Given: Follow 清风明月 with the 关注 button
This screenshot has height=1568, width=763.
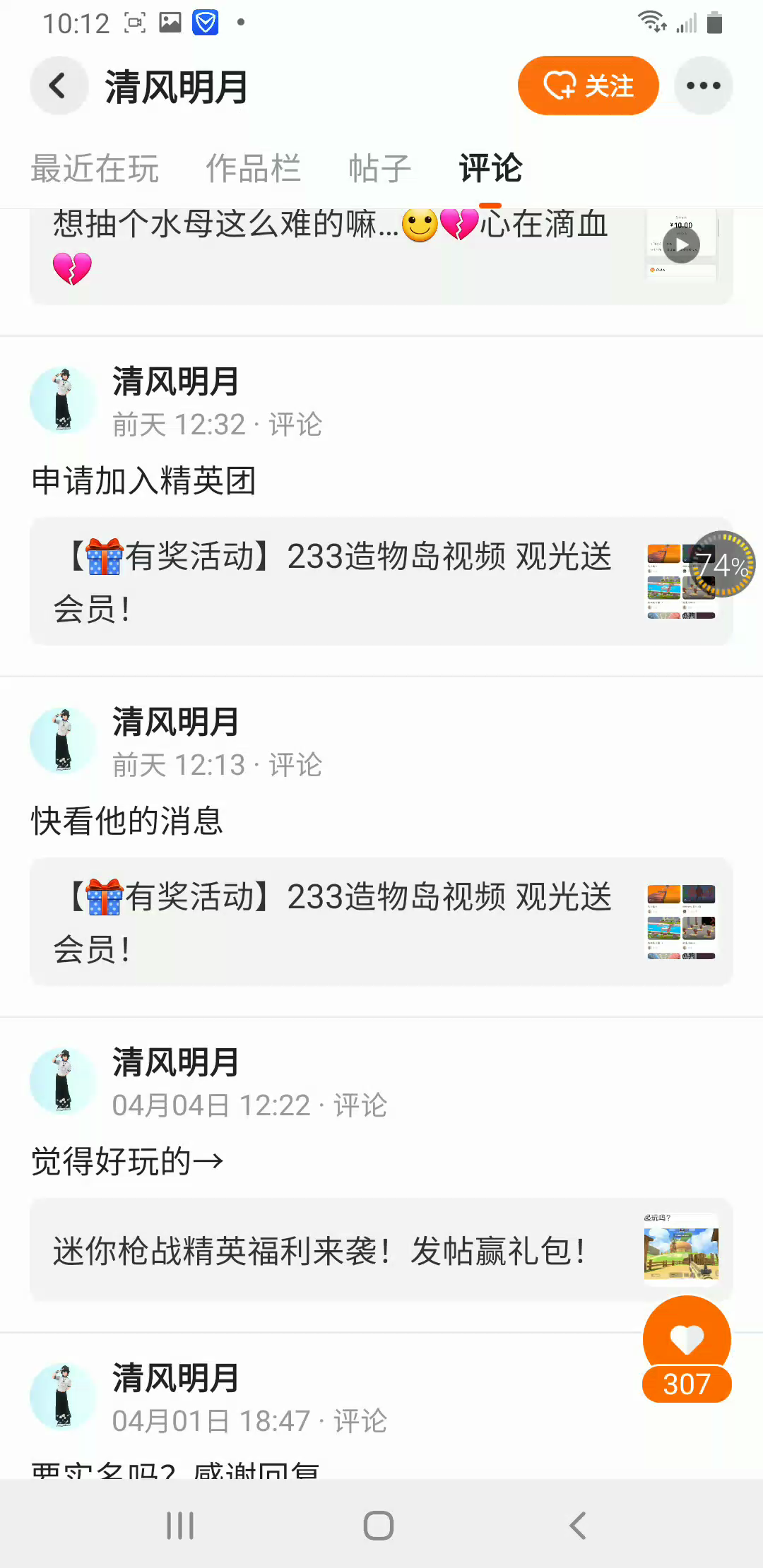Looking at the screenshot, I should click(x=588, y=86).
